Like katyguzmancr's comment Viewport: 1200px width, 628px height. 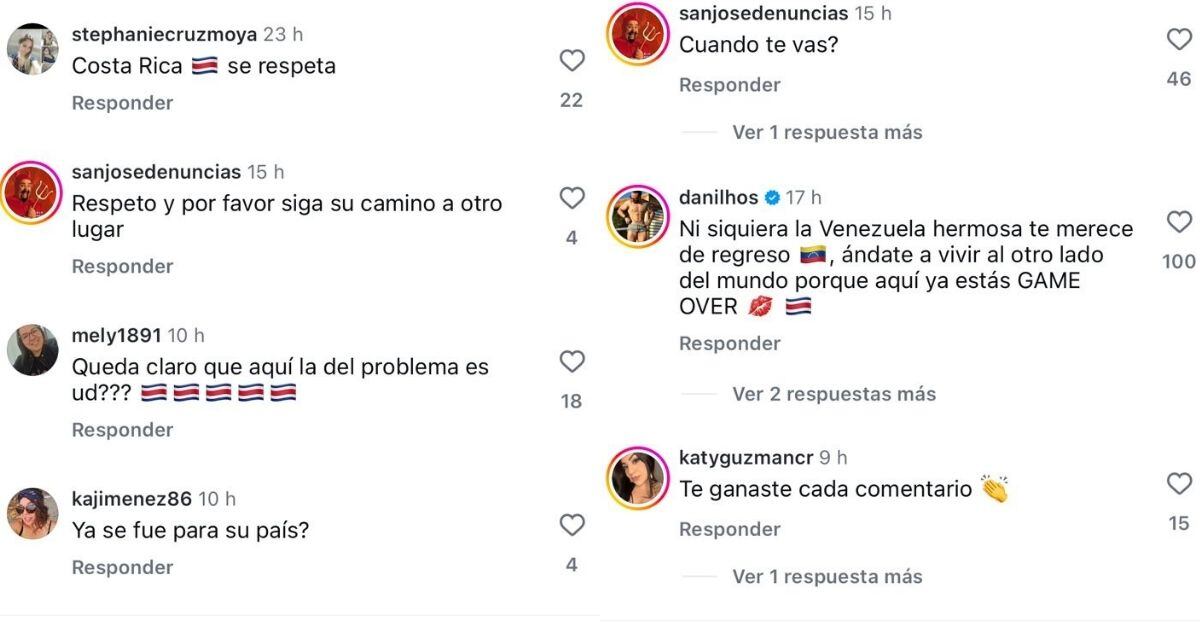coord(1179,484)
